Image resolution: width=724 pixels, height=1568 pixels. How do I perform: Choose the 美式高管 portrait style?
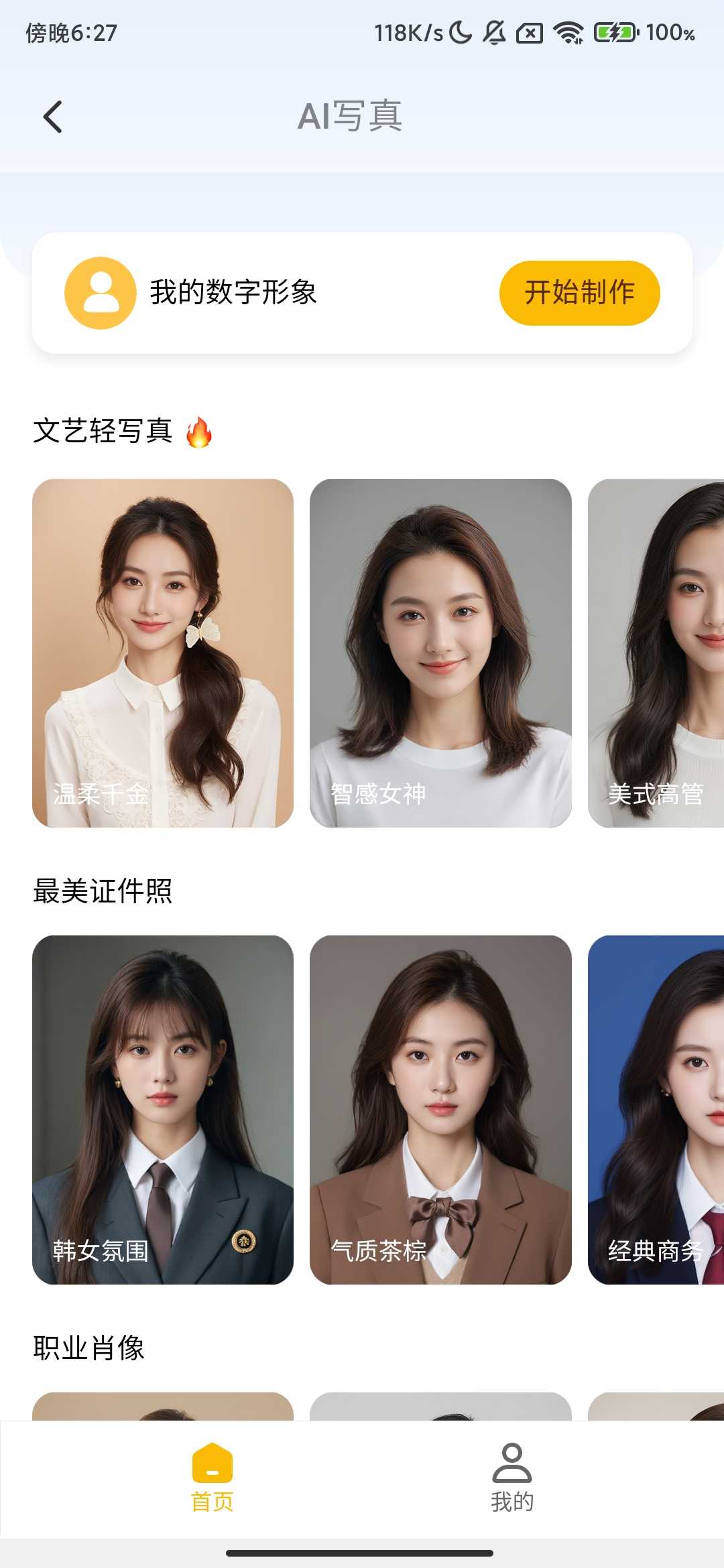tap(656, 653)
